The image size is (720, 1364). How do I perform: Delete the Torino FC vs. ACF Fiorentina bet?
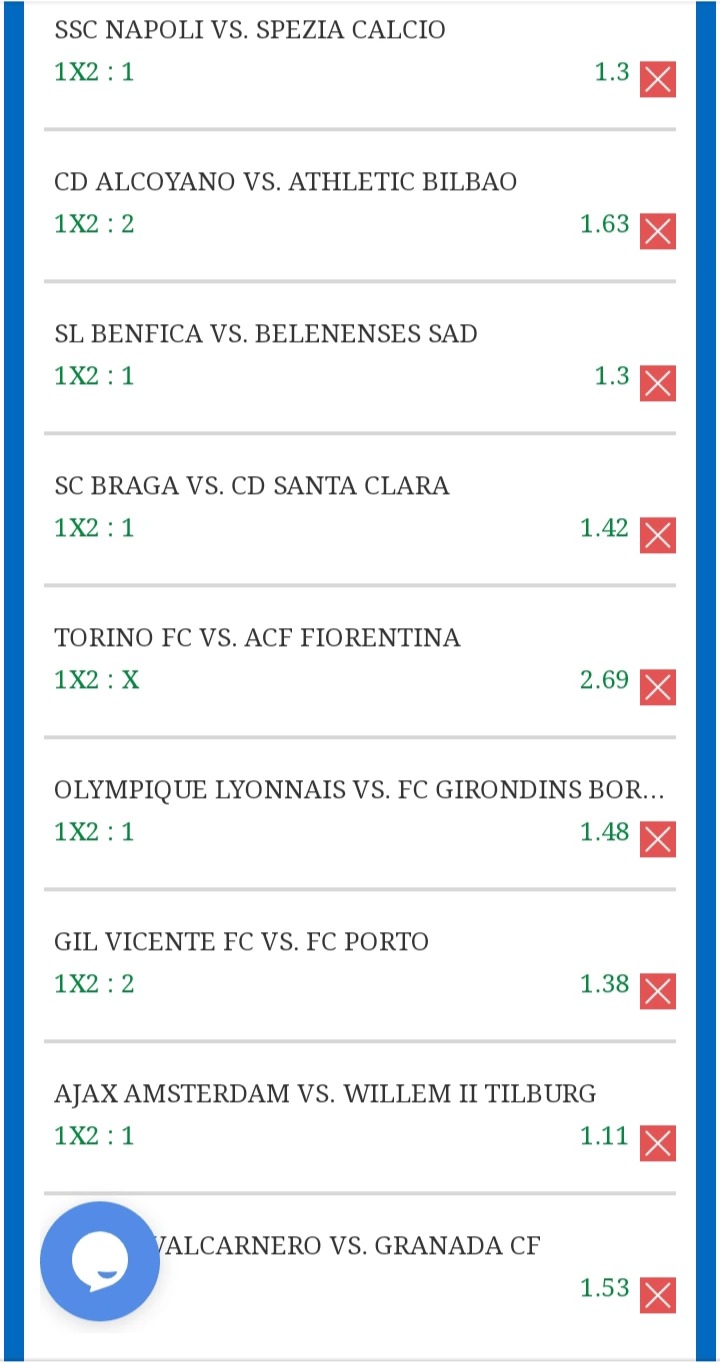(x=658, y=687)
